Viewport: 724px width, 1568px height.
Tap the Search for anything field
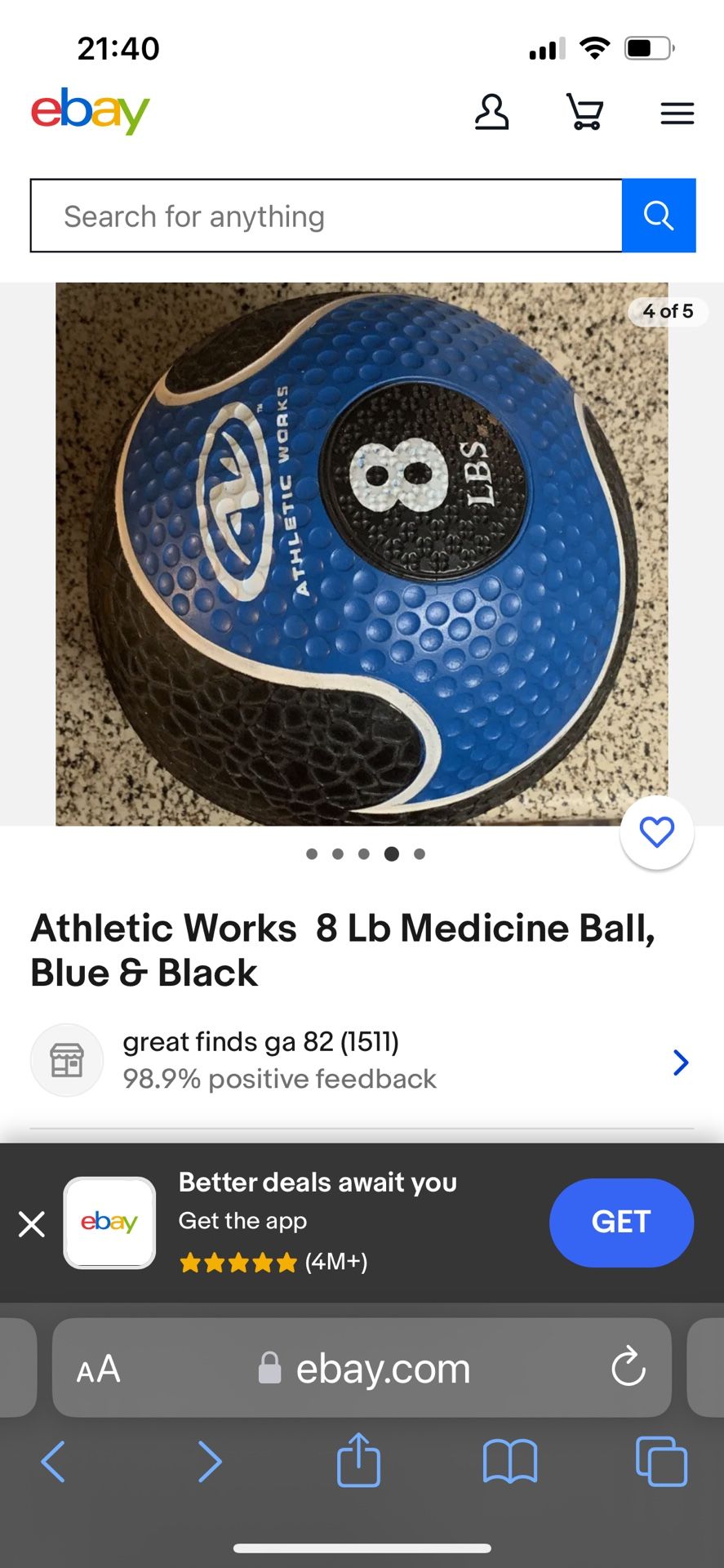click(326, 216)
